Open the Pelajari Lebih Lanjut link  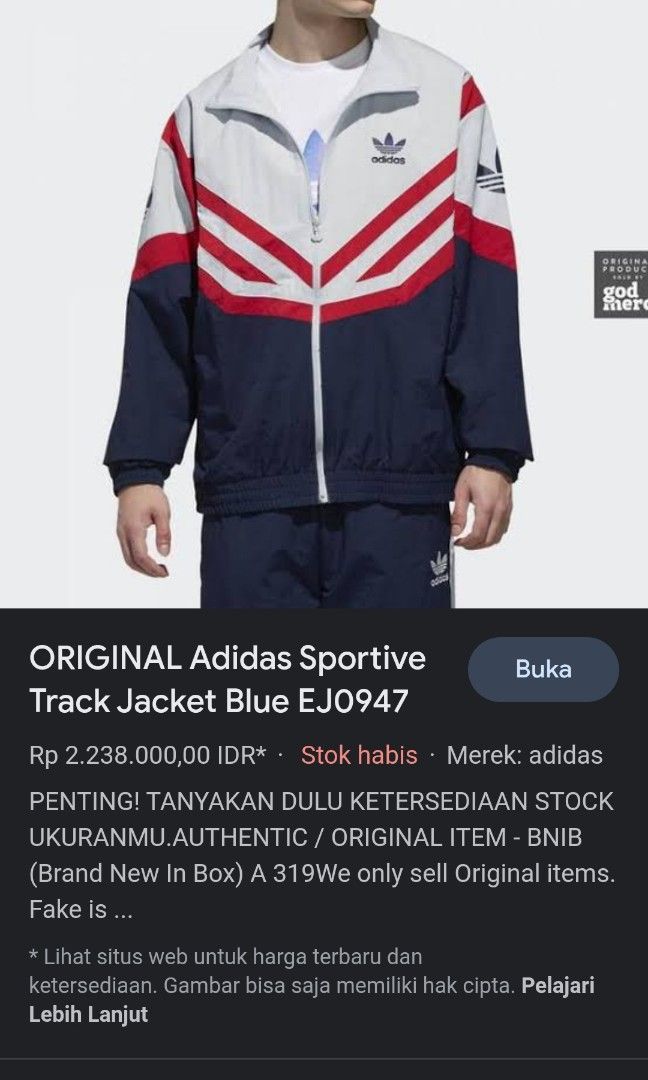tap(557, 986)
